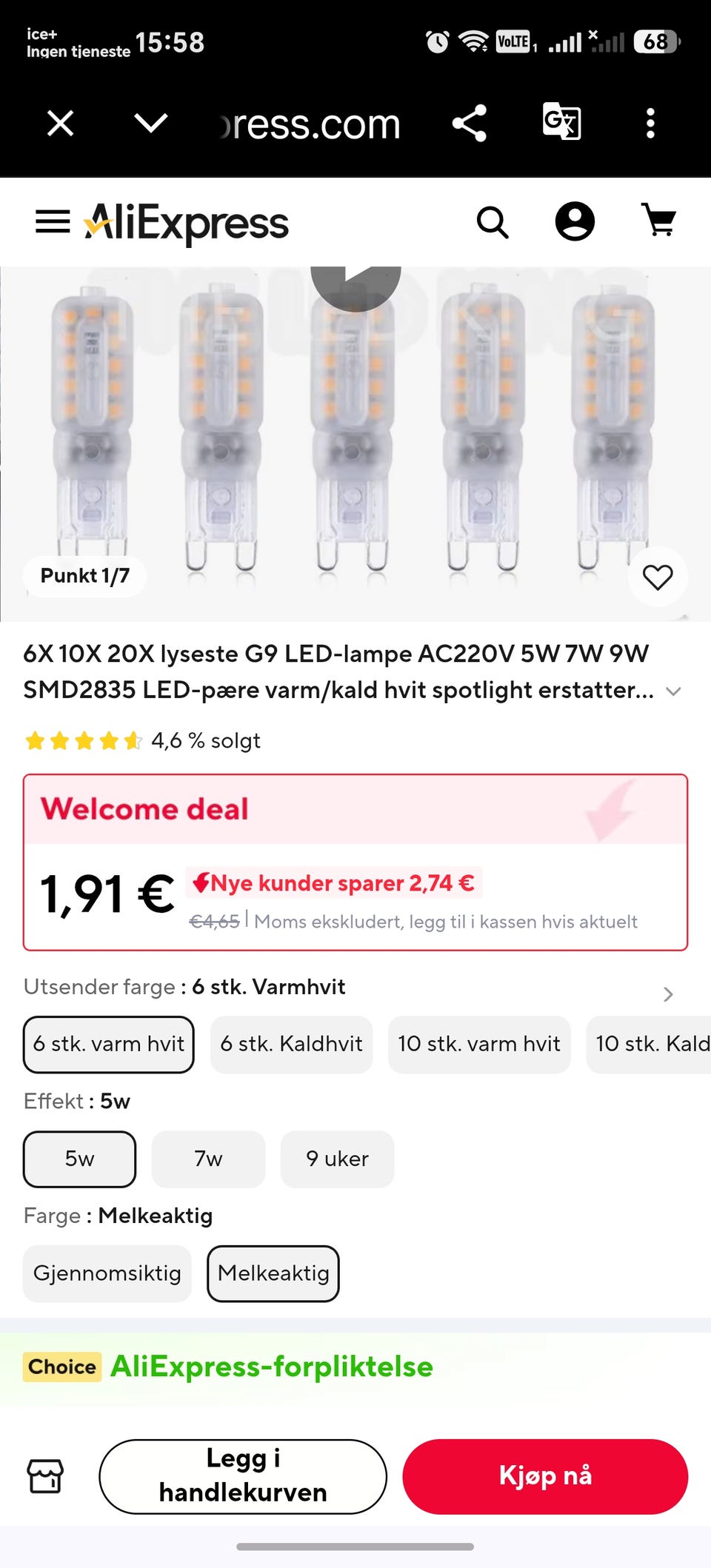Open the translate page icon
This screenshot has height=1568, width=711.
coord(562,122)
